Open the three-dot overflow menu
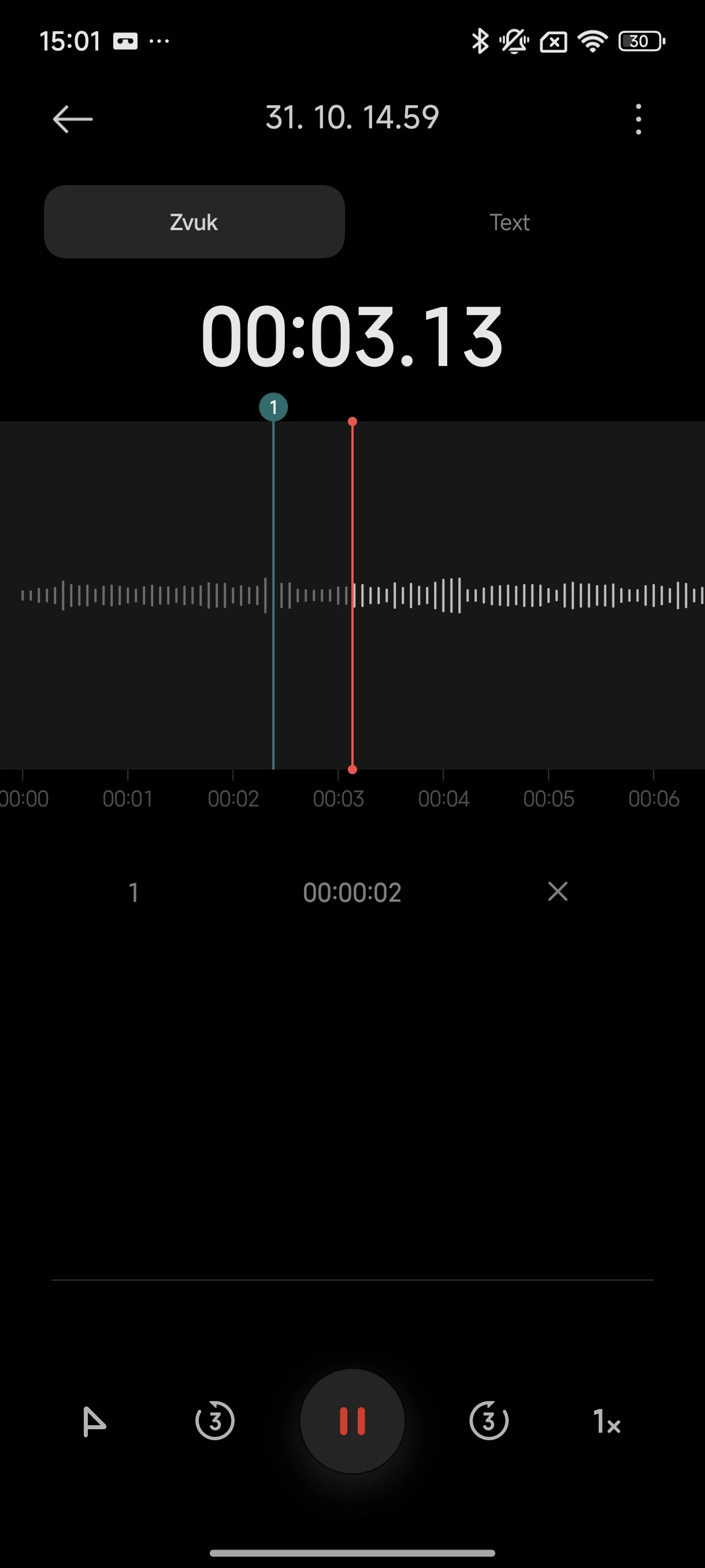 coord(638,119)
